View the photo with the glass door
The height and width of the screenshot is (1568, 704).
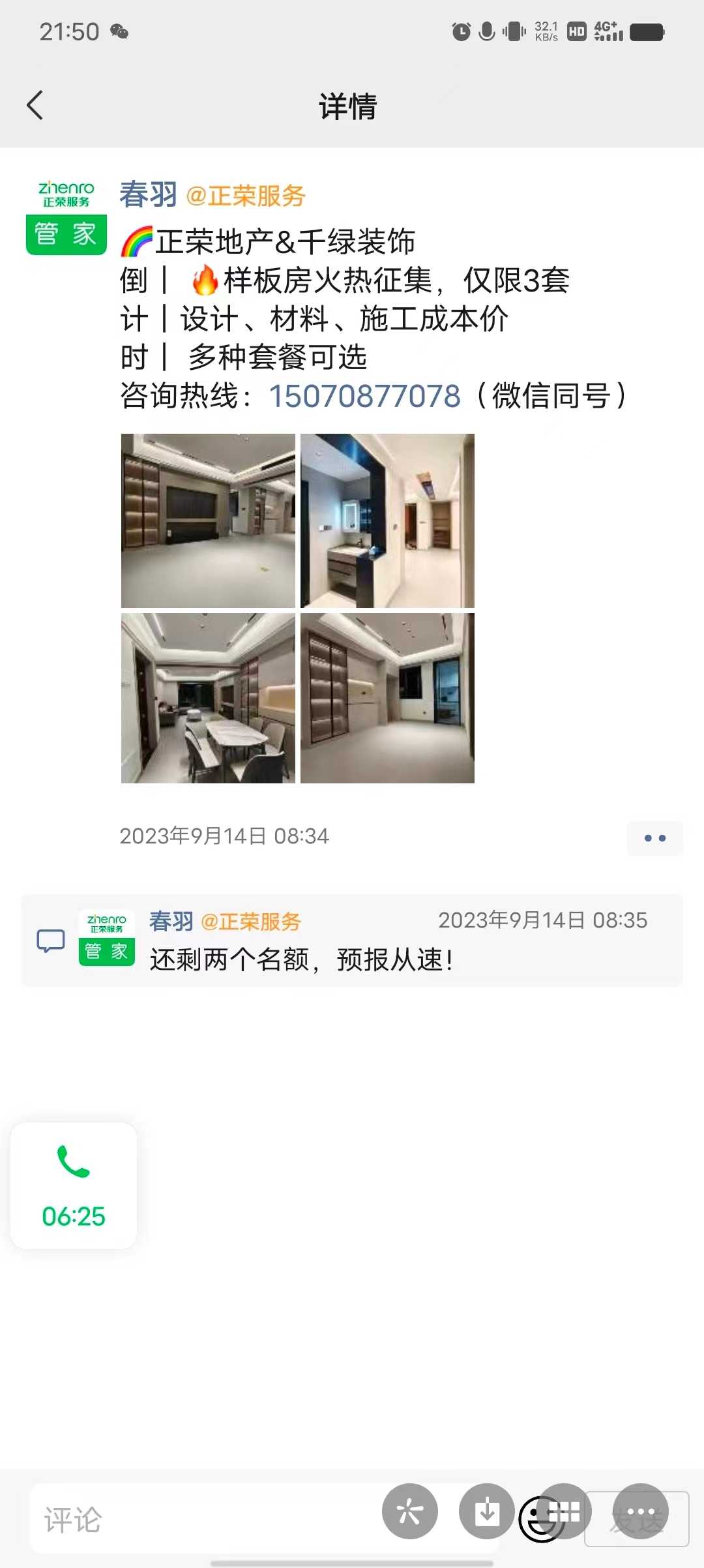[x=387, y=698]
